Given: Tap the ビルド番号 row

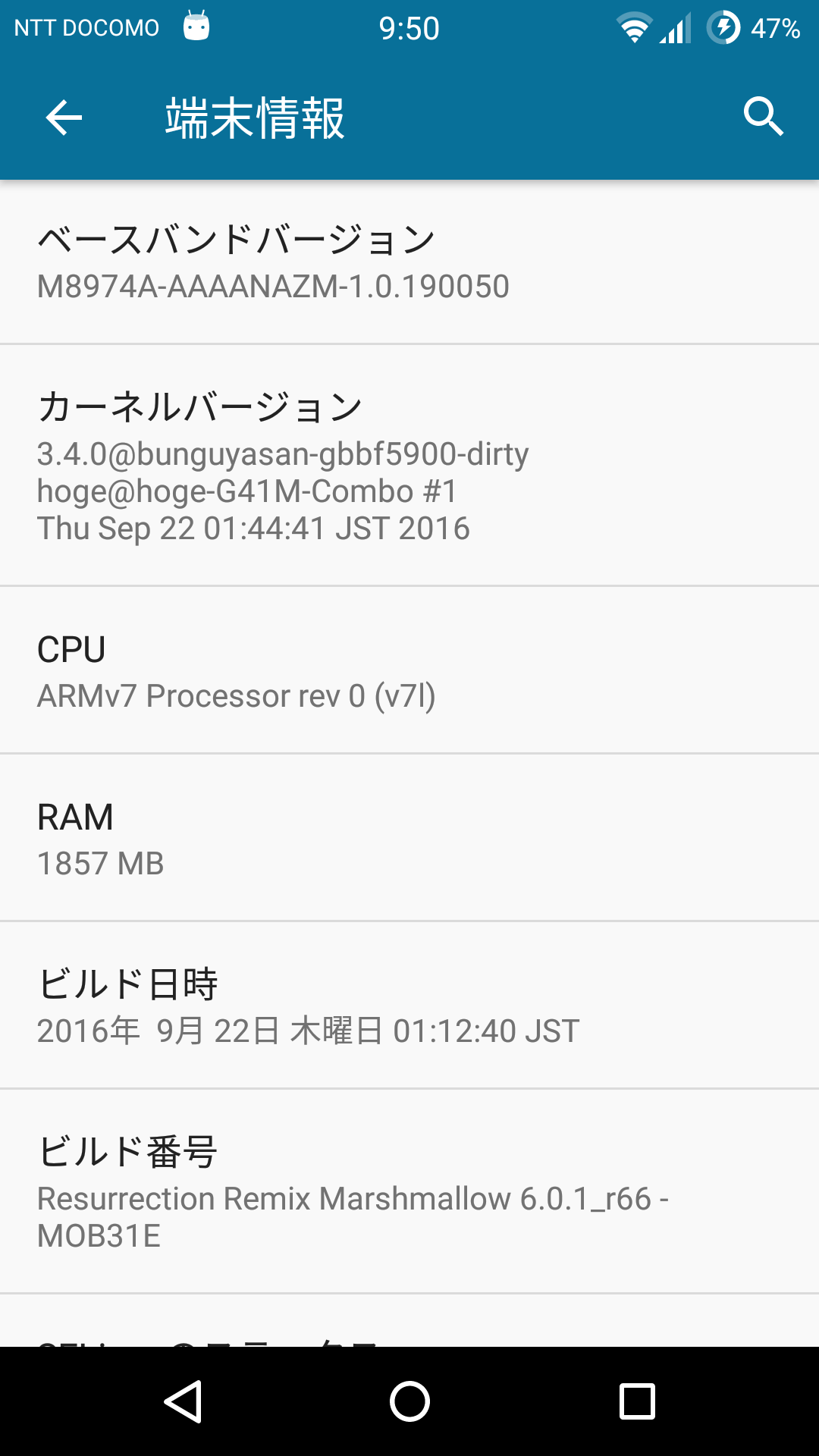Looking at the screenshot, I should click(409, 1191).
